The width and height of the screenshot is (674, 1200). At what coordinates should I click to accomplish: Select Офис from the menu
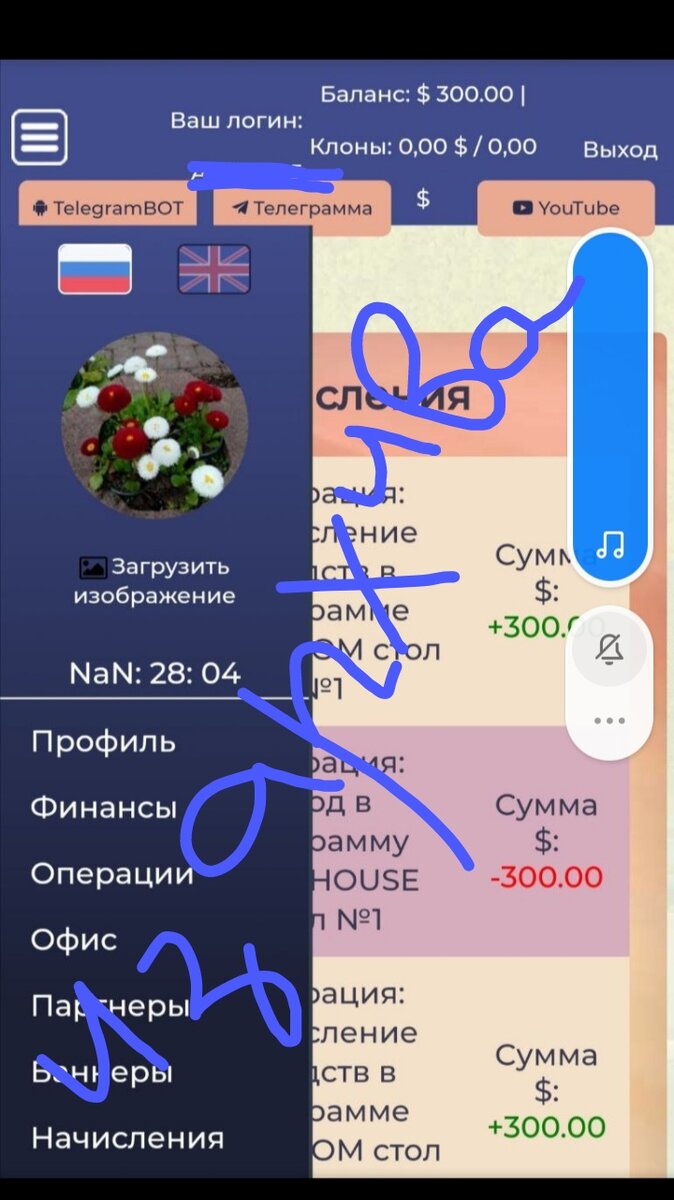click(x=74, y=940)
